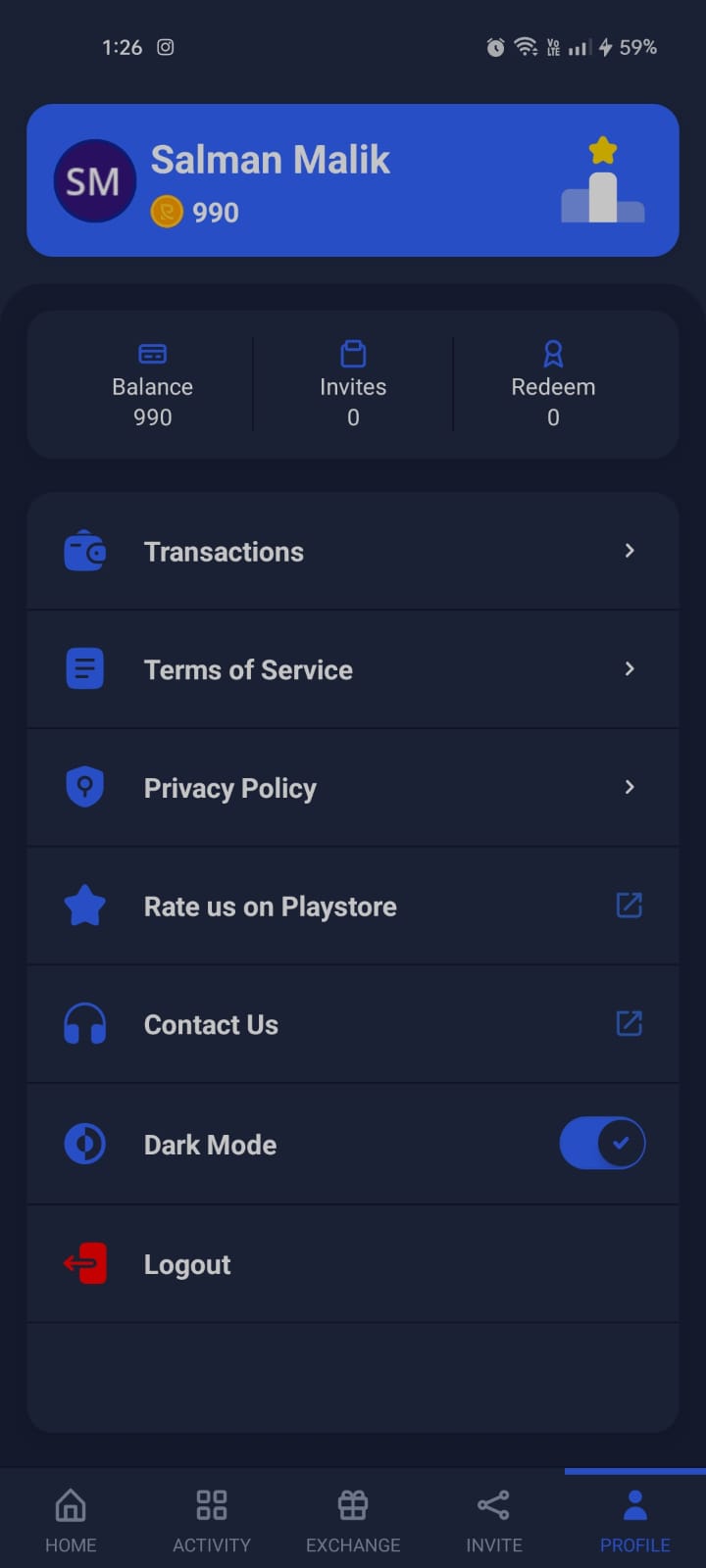Tap Contact Us external link

click(x=629, y=1023)
